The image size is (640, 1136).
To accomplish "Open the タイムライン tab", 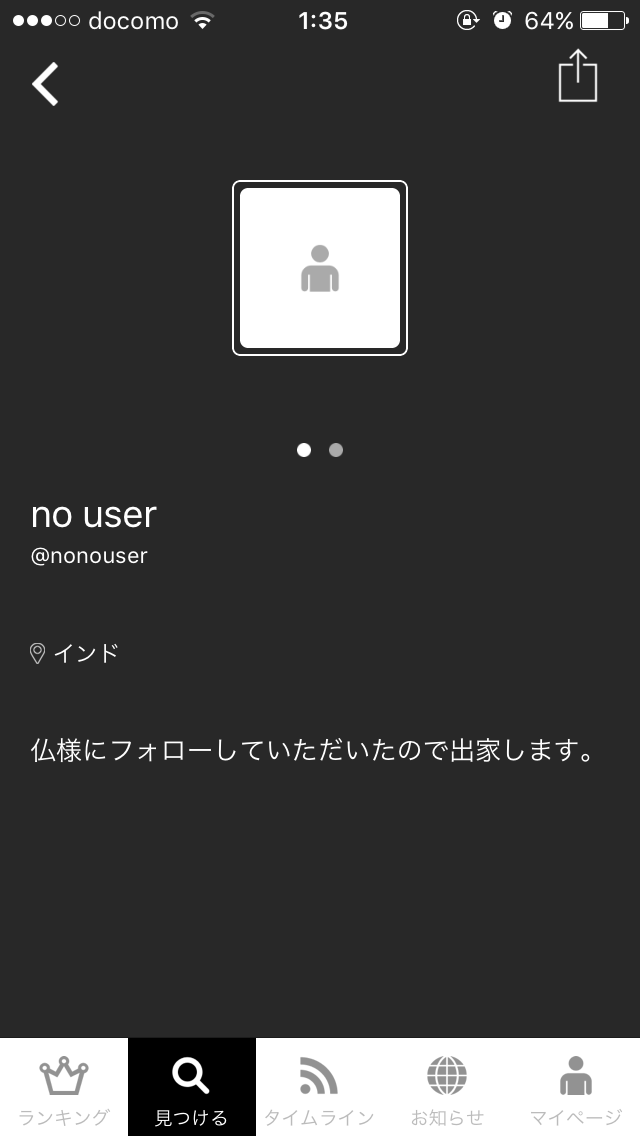I will pos(320,1087).
